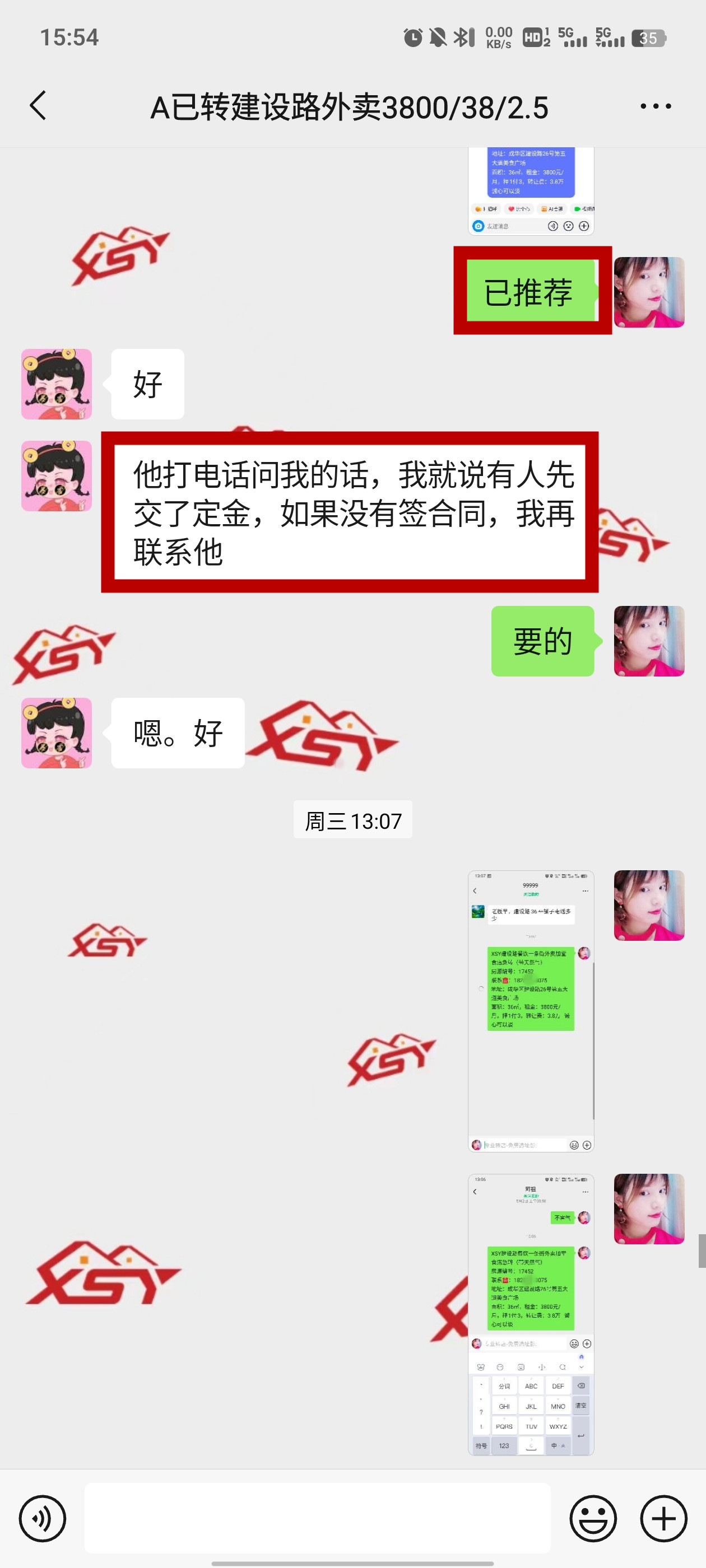
Task: Open the three-dot chat options menu
Action: pyautogui.click(x=656, y=106)
